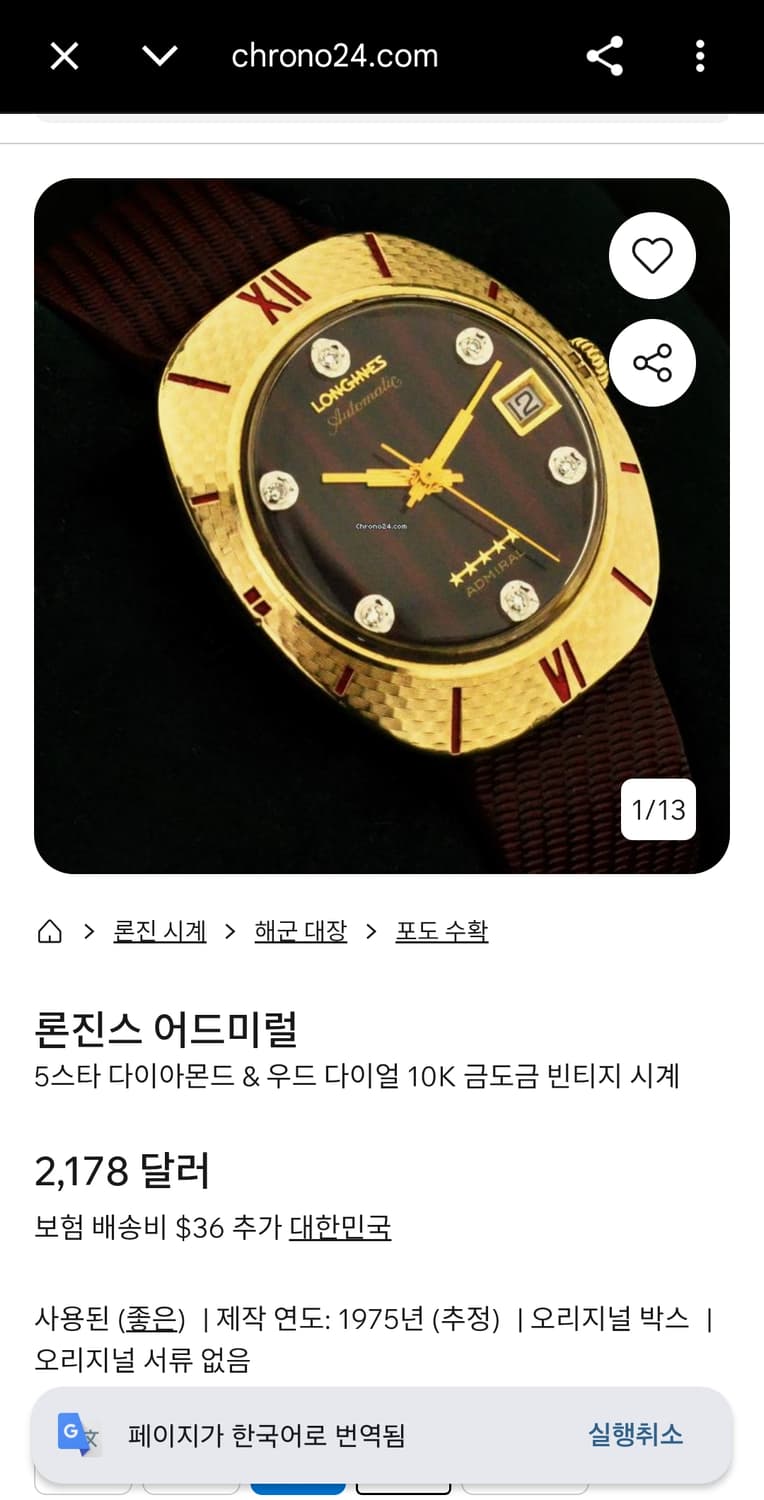Open the three-dot browser overflow menu

699,56
